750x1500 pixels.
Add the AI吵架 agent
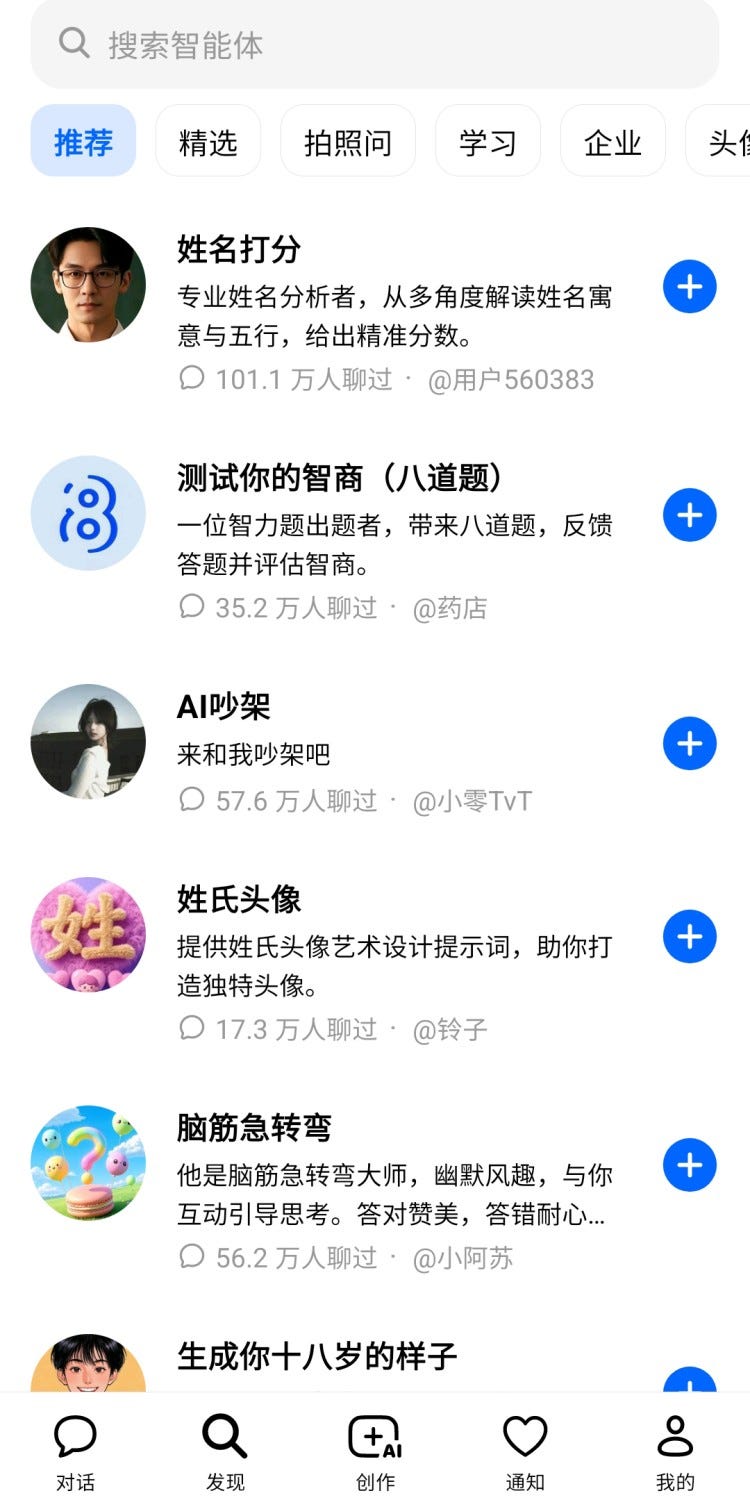click(x=689, y=743)
